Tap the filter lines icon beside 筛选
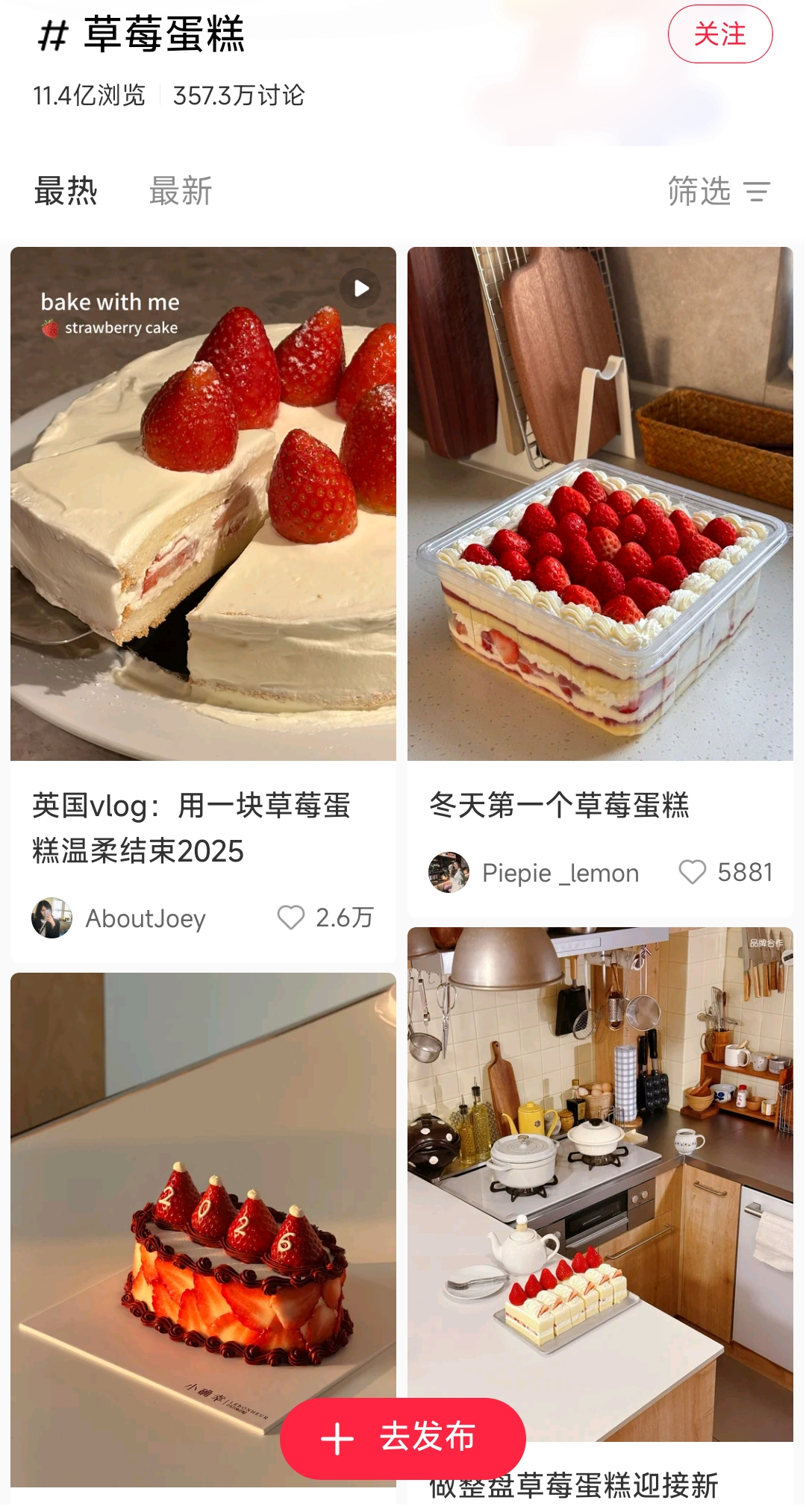 tap(757, 192)
